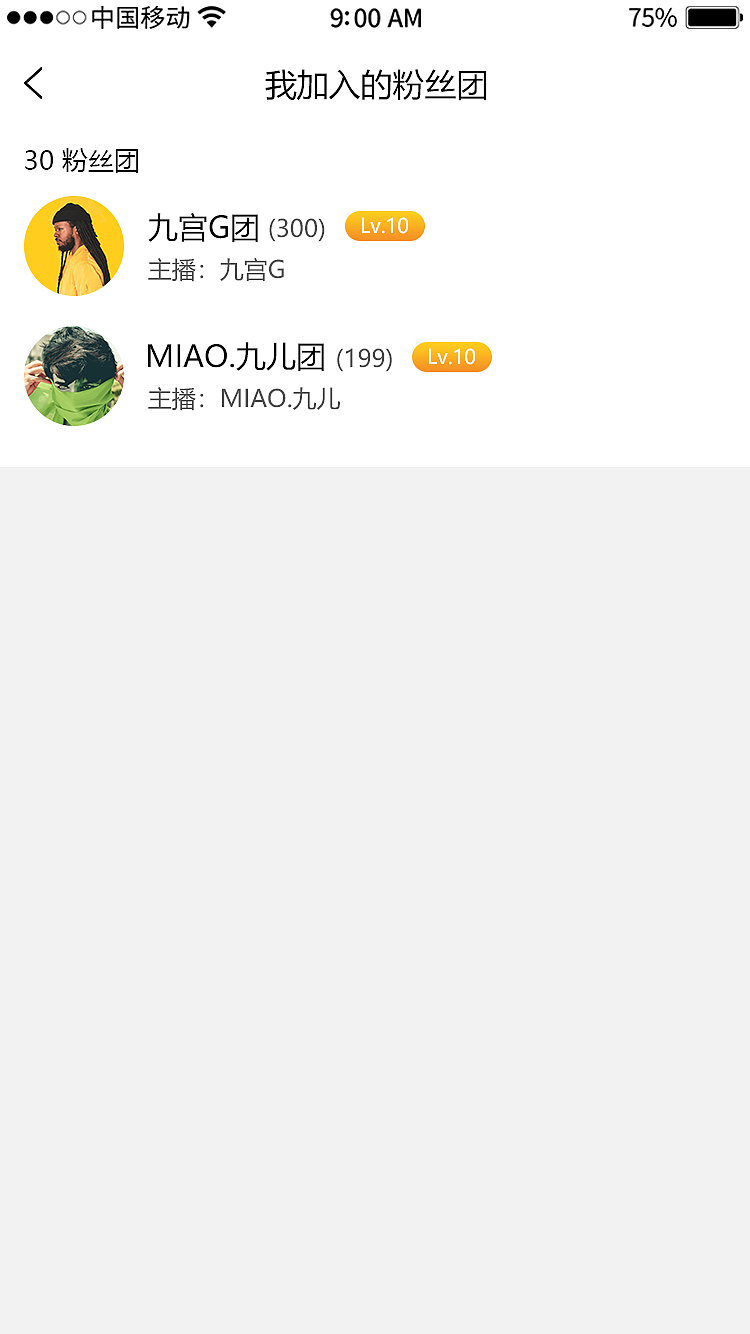Image resolution: width=750 pixels, height=1334 pixels.
Task: Tap the Lv.10 badge next to MIAO.九儿团
Action: [x=451, y=356]
